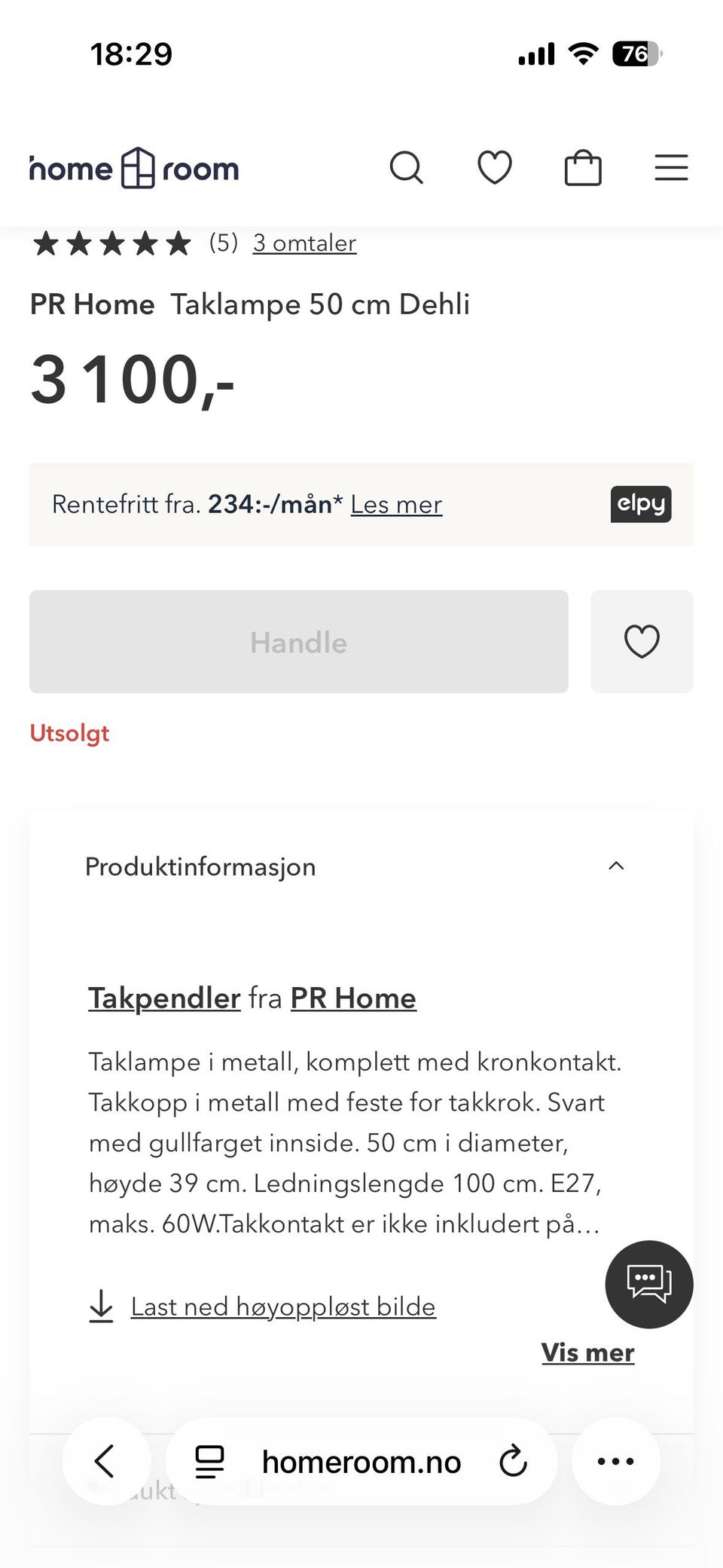Tap the reader view icon in the address bar
723x1568 pixels.
click(x=210, y=1461)
